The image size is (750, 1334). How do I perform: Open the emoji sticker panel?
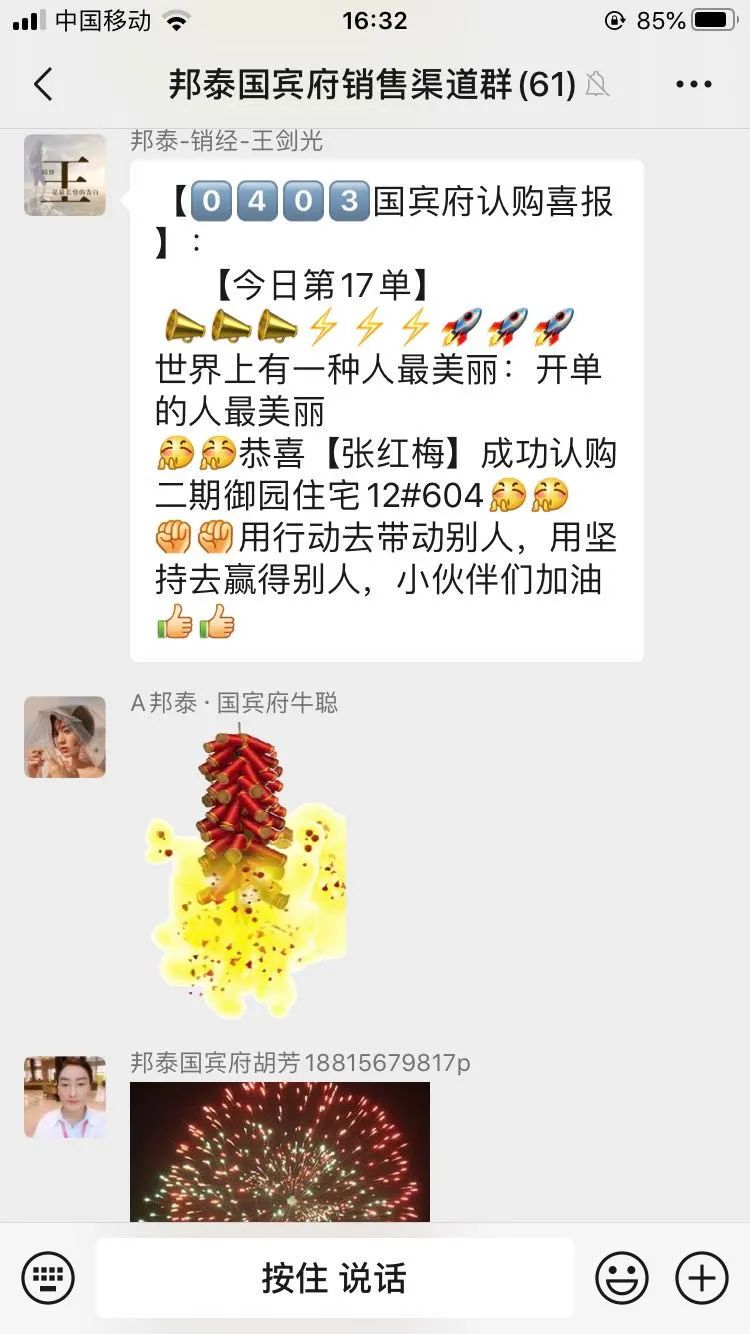coord(621,1277)
